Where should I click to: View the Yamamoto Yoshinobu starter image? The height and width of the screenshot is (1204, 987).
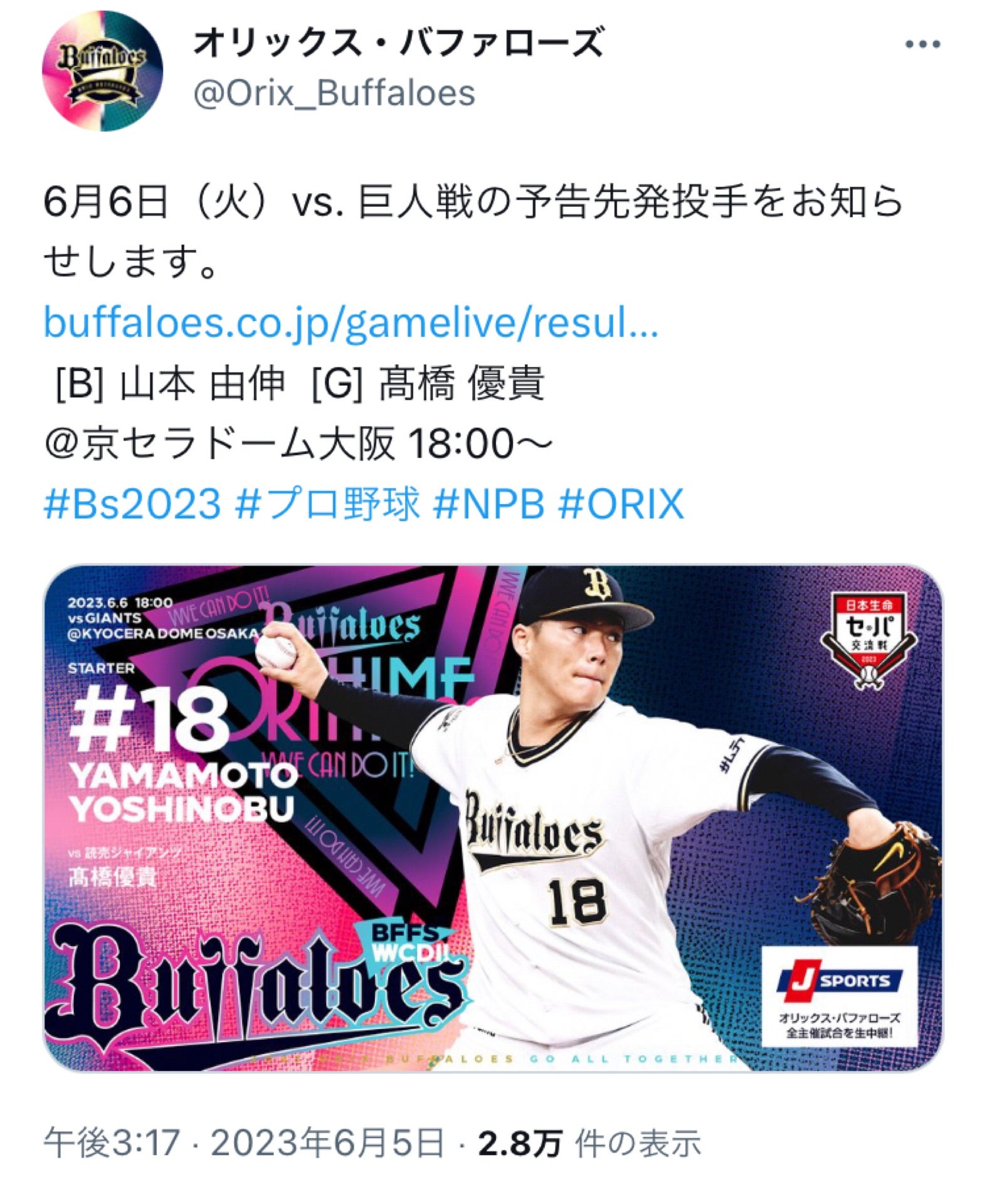point(493,817)
